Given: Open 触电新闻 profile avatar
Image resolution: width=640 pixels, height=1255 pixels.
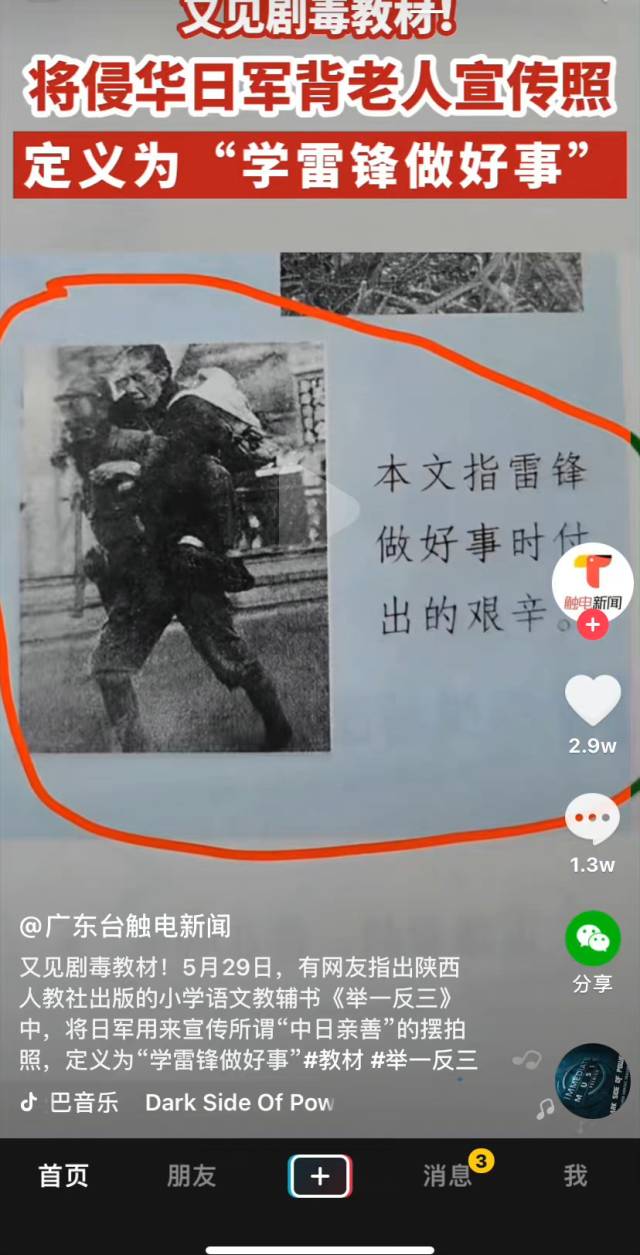Looking at the screenshot, I should pos(592,583).
